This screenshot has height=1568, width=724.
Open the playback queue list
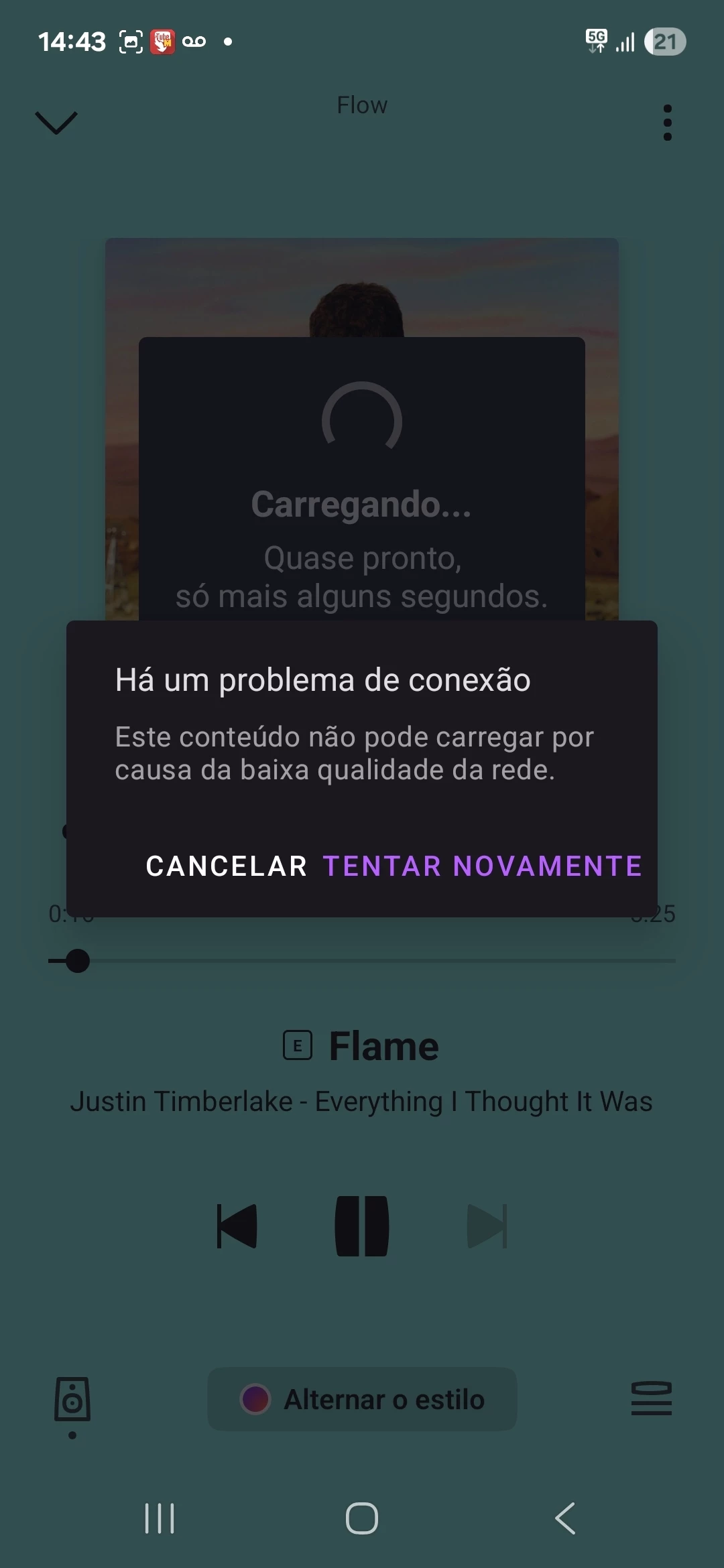click(x=651, y=1399)
